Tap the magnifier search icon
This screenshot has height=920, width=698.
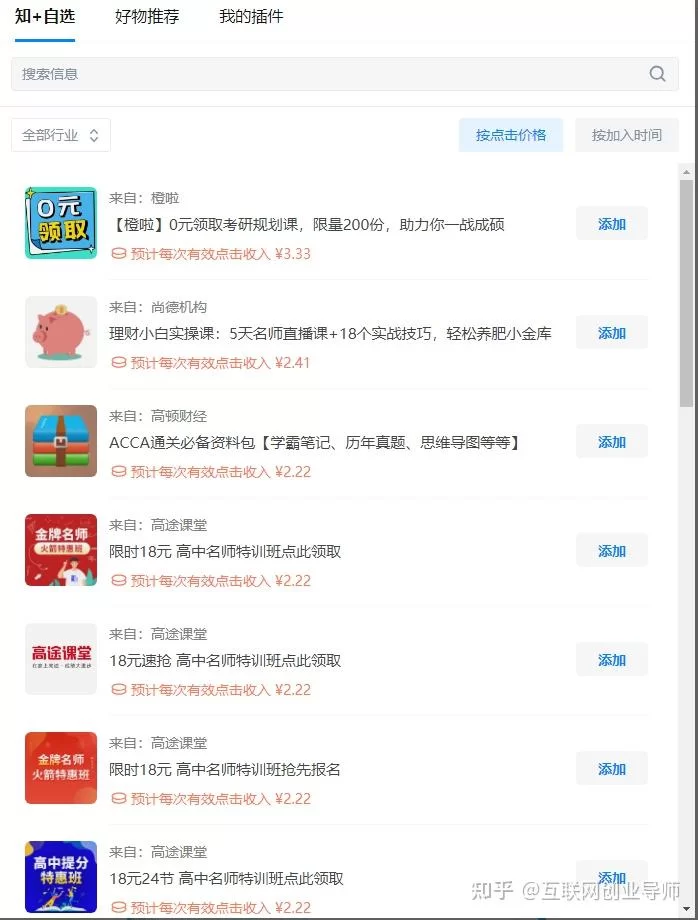(x=657, y=73)
